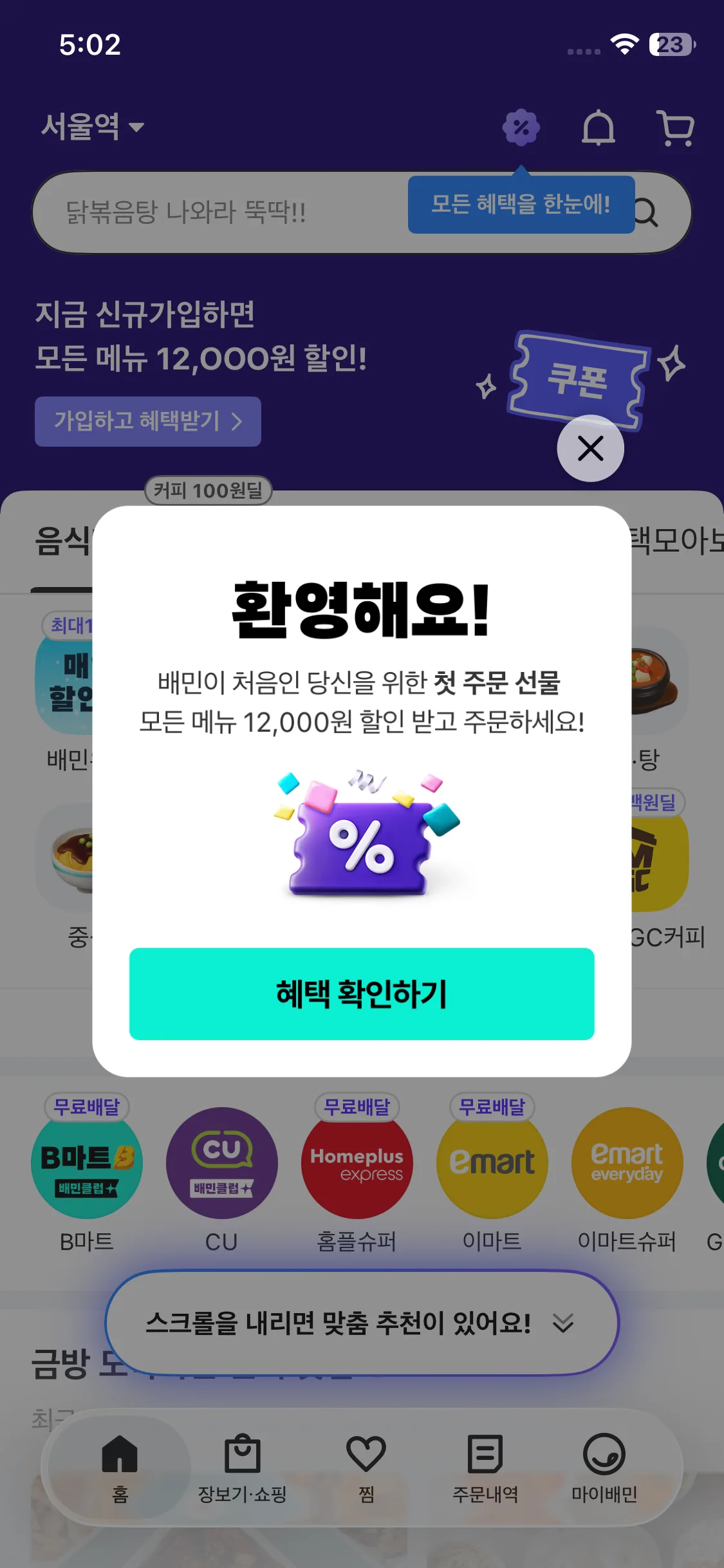724x1568 pixels.
Task: Open the shopping cart
Action: pyautogui.click(x=674, y=127)
